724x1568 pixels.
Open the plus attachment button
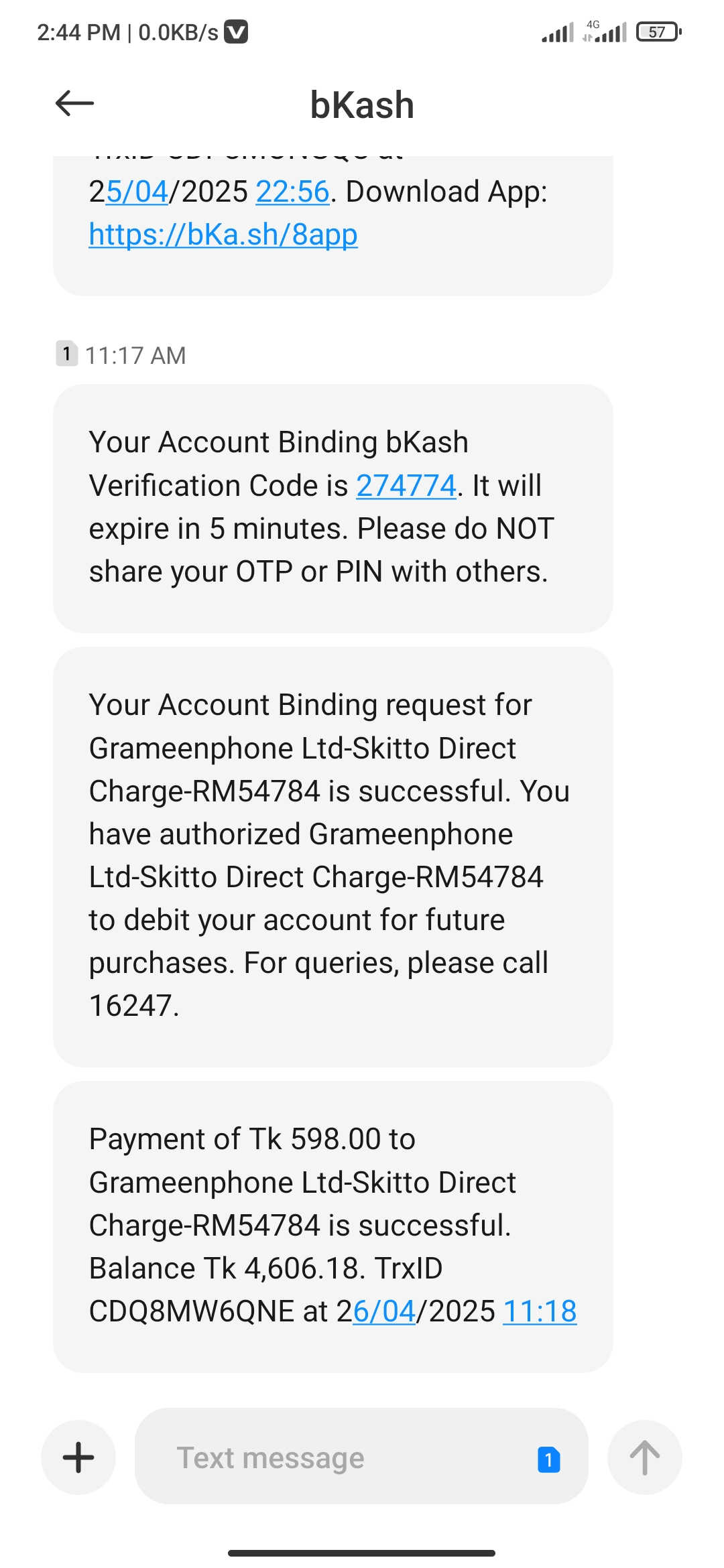(x=78, y=1457)
